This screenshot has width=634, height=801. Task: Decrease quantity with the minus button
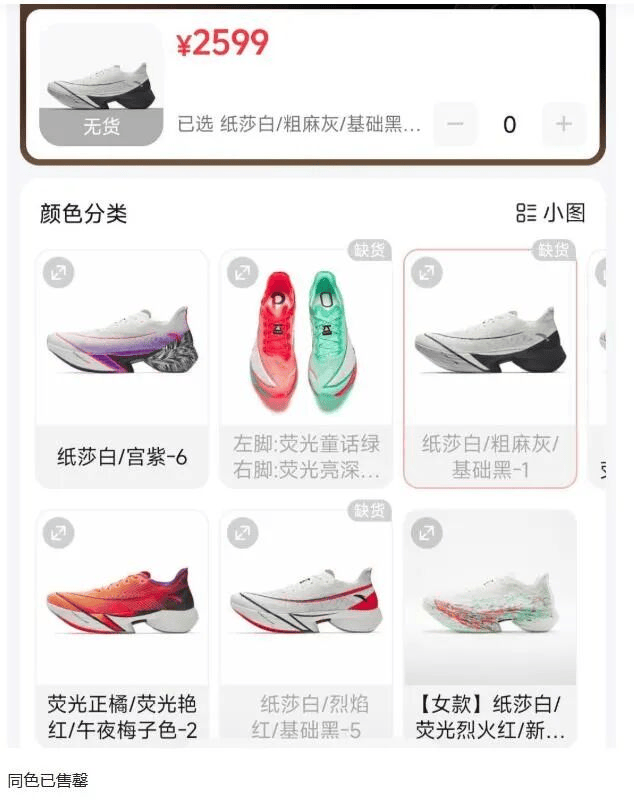click(x=455, y=124)
